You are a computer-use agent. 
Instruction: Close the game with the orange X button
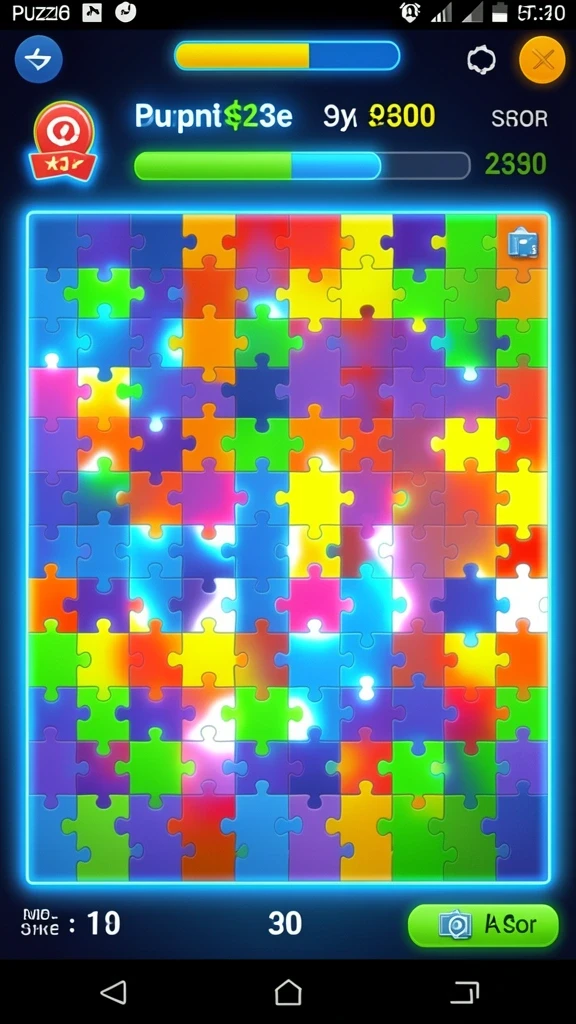[x=542, y=60]
